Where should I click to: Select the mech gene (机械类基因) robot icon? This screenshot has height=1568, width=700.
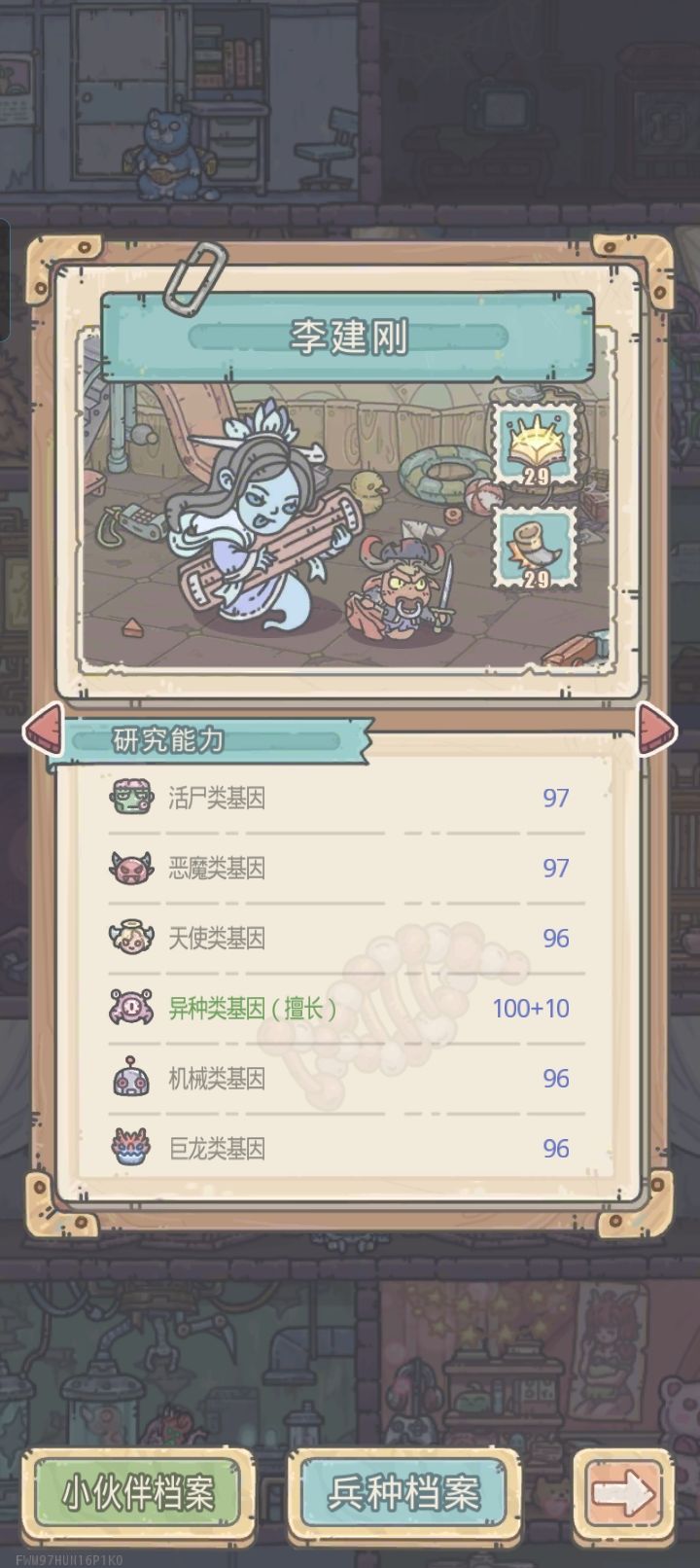pyautogui.click(x=132, y=1079)
